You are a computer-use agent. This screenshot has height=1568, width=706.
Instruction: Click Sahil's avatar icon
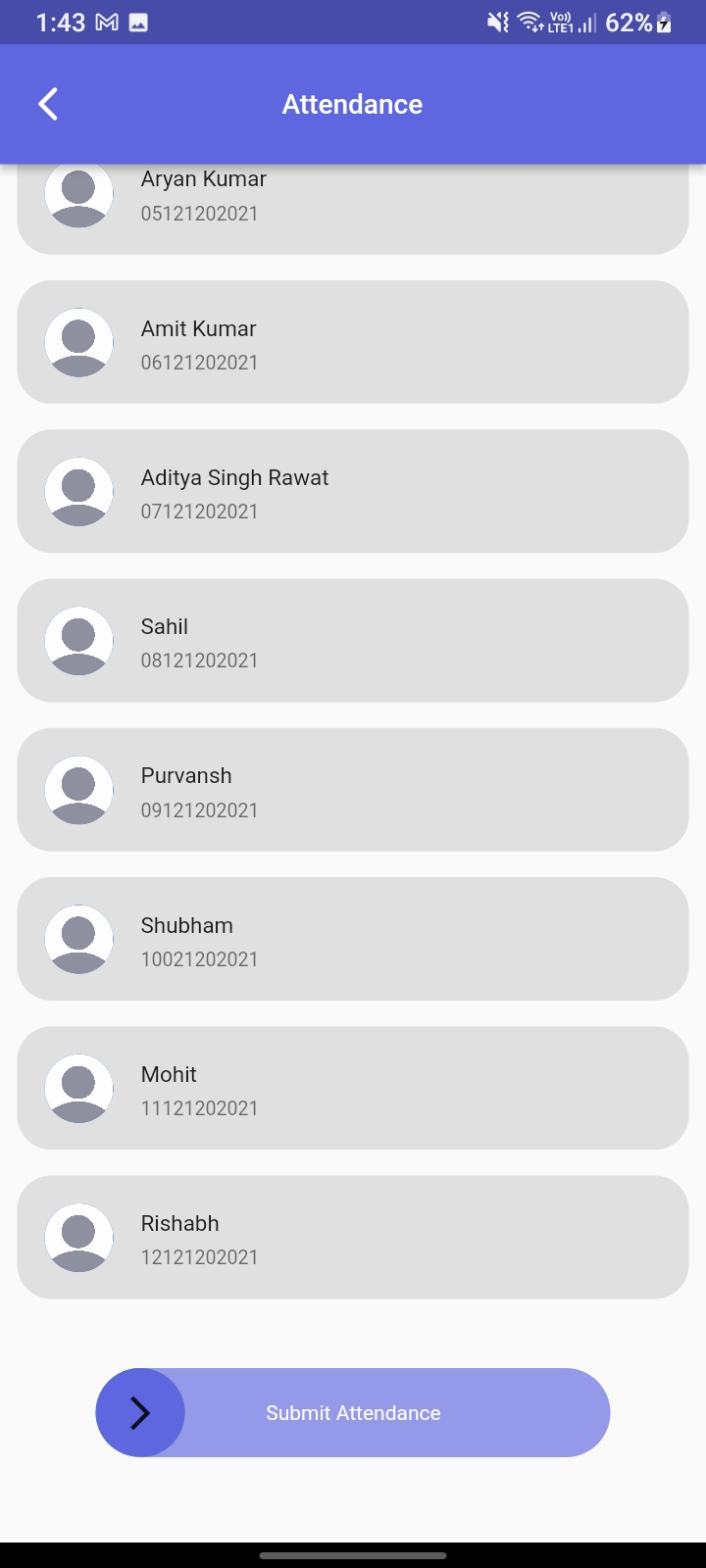coord(78,641)
